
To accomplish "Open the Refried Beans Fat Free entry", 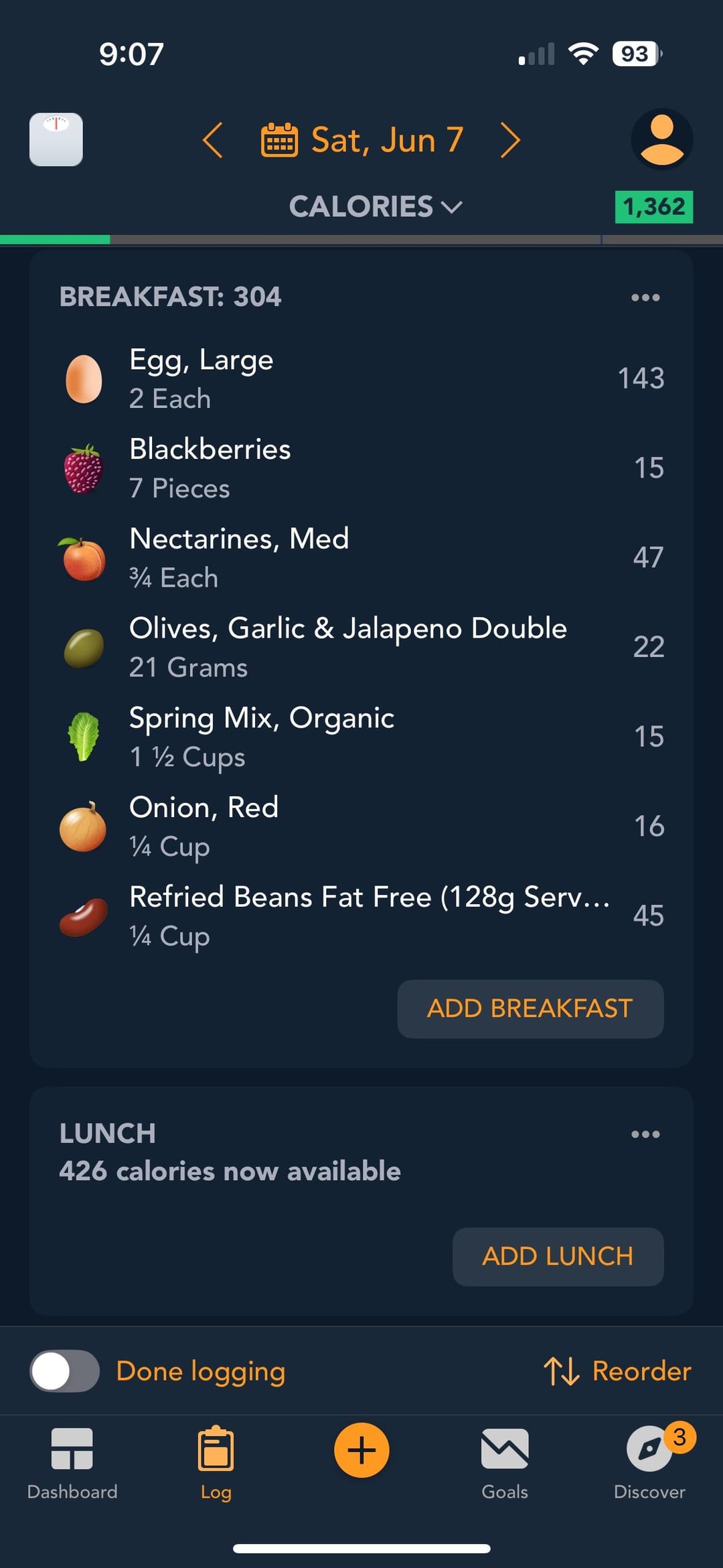I will click(361, 916).
